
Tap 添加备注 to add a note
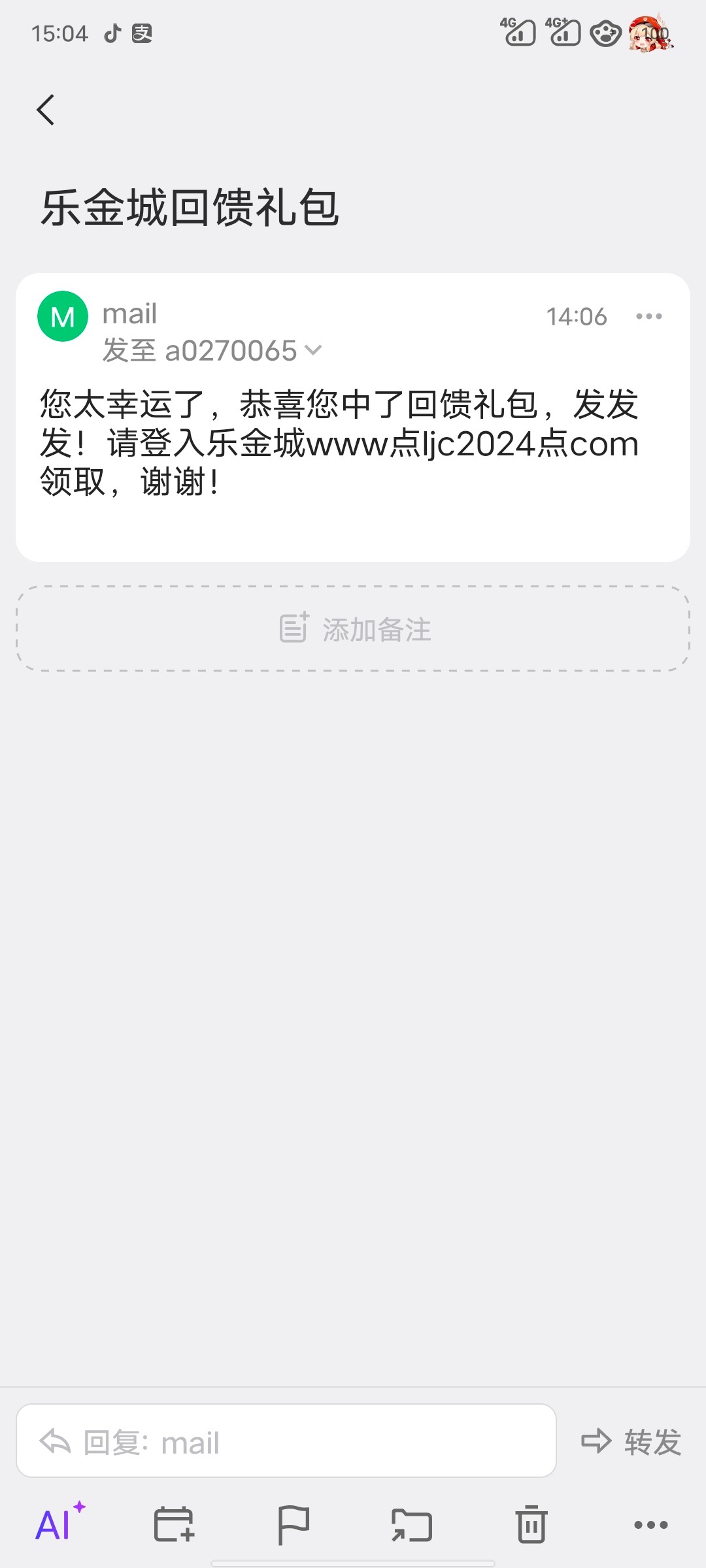353,629
